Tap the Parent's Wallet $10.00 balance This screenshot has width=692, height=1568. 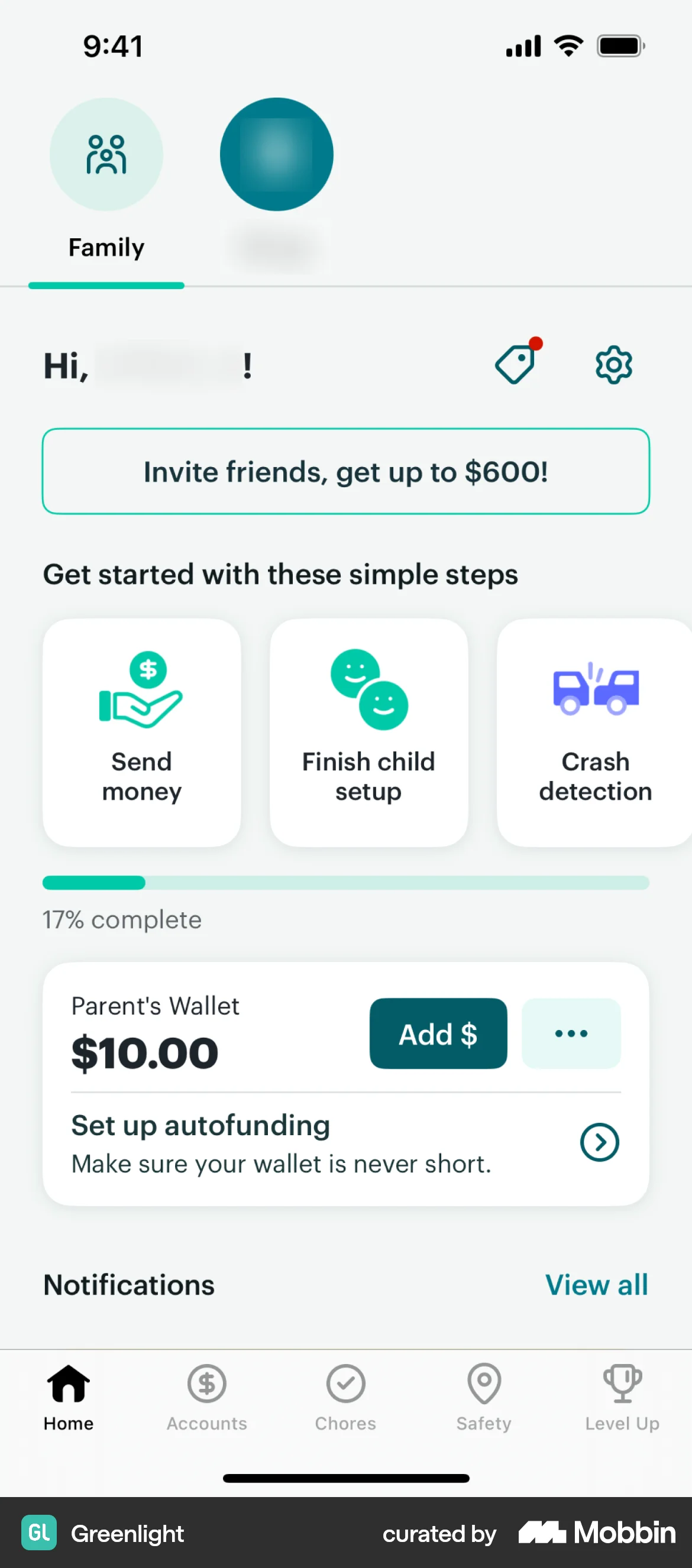[x=144, y=1051]
